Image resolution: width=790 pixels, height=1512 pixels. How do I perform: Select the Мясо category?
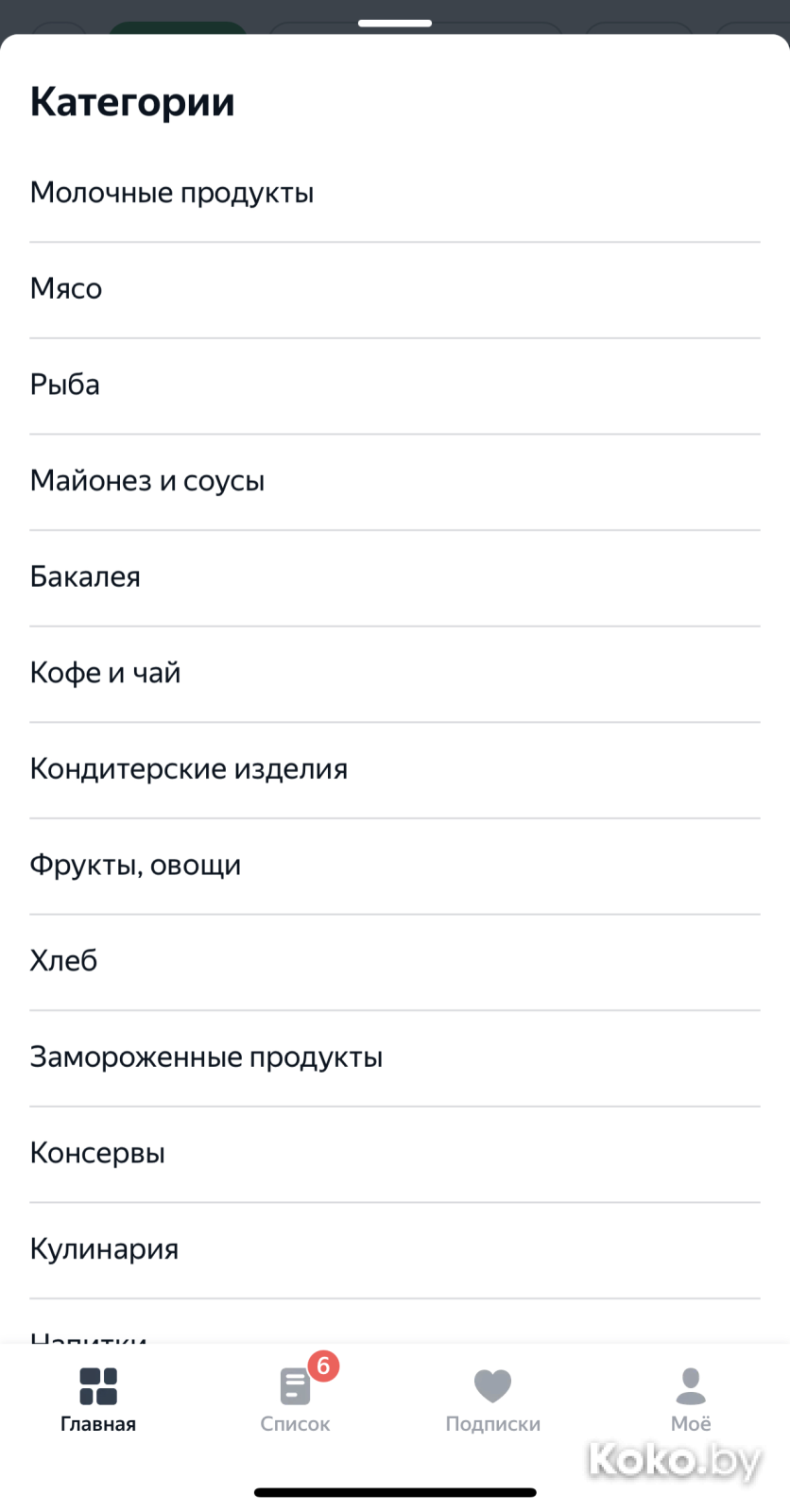click(66, 288)
